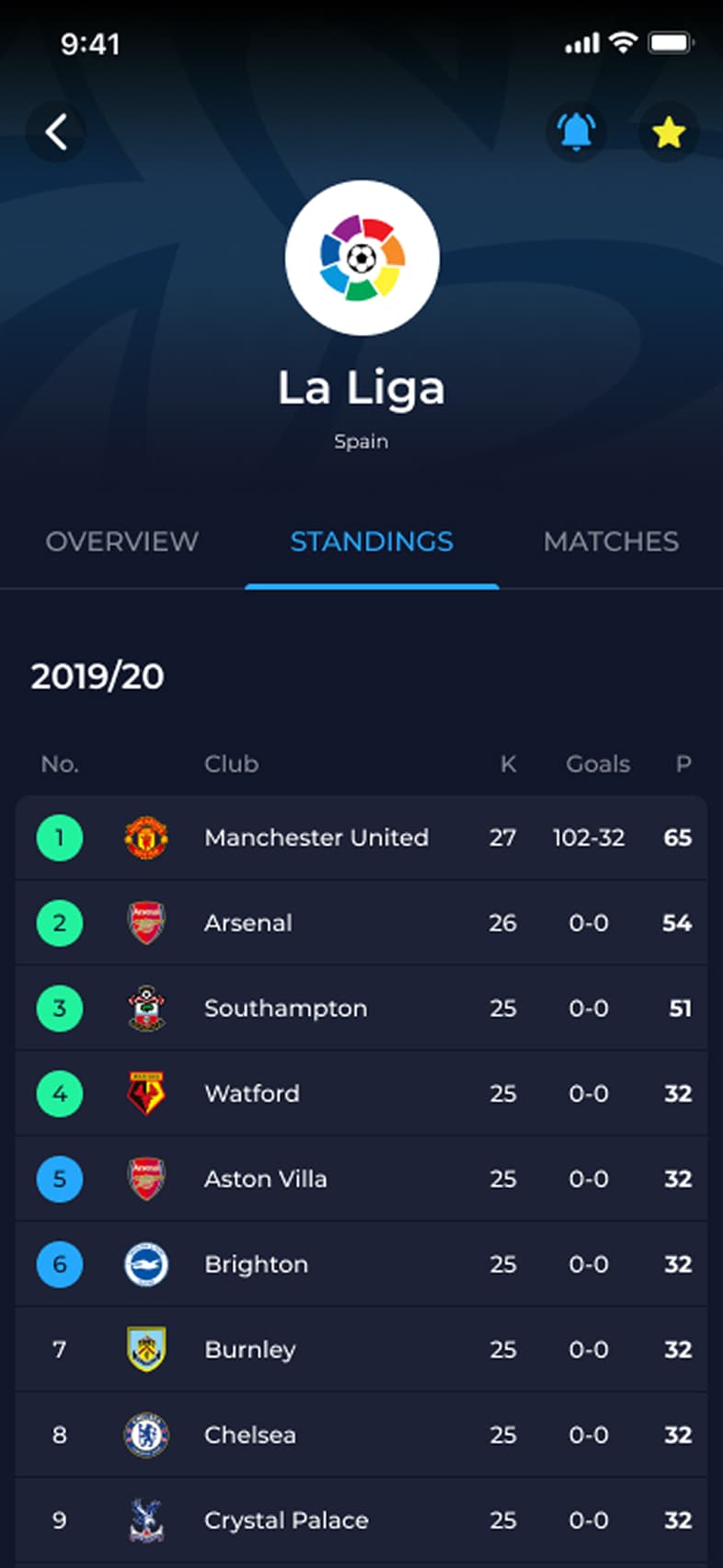The height and width of the screenshot is (1568, 723).
Task: Switch to the Overview tab
Action: [122, 542]
